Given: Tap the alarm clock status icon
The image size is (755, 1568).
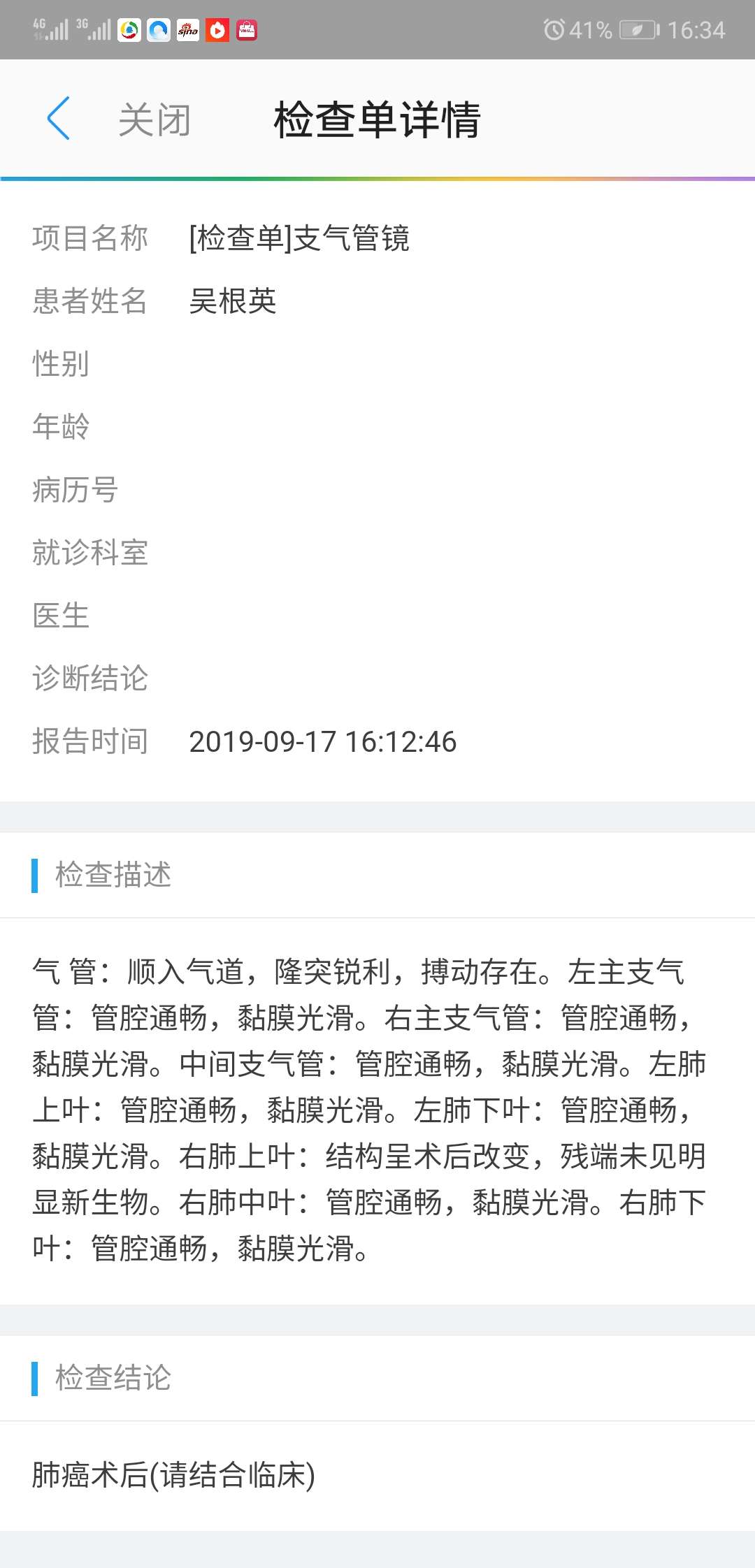Looking at the screenshot, I should (x=554, y=29).
